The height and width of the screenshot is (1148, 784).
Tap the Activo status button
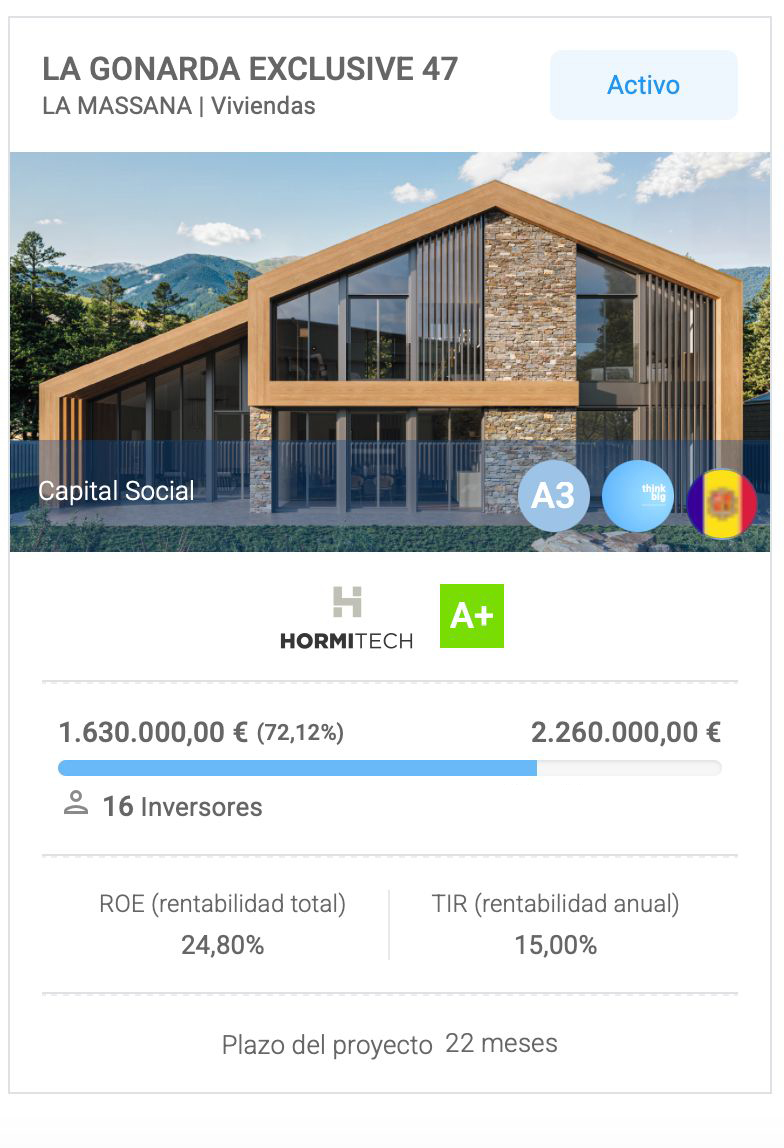[x=643, y=85]
